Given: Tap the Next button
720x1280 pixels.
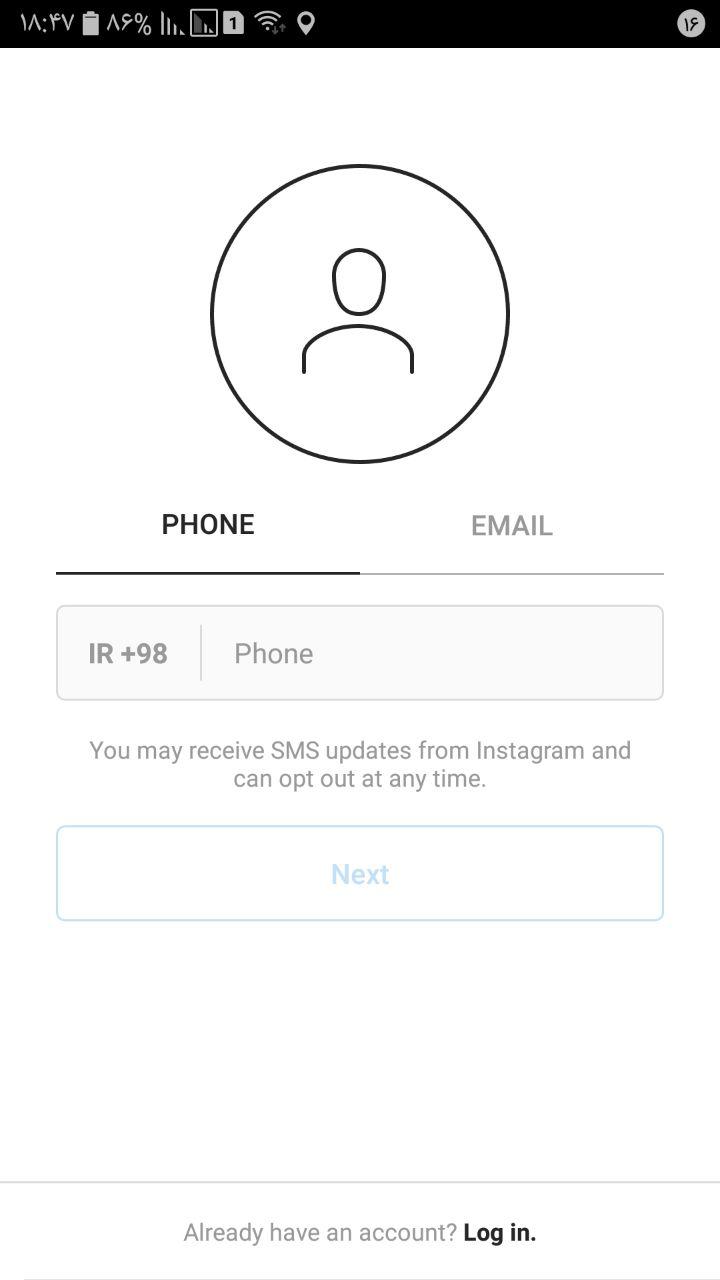Looking at the screenshot, I should (x=360, y=874).
